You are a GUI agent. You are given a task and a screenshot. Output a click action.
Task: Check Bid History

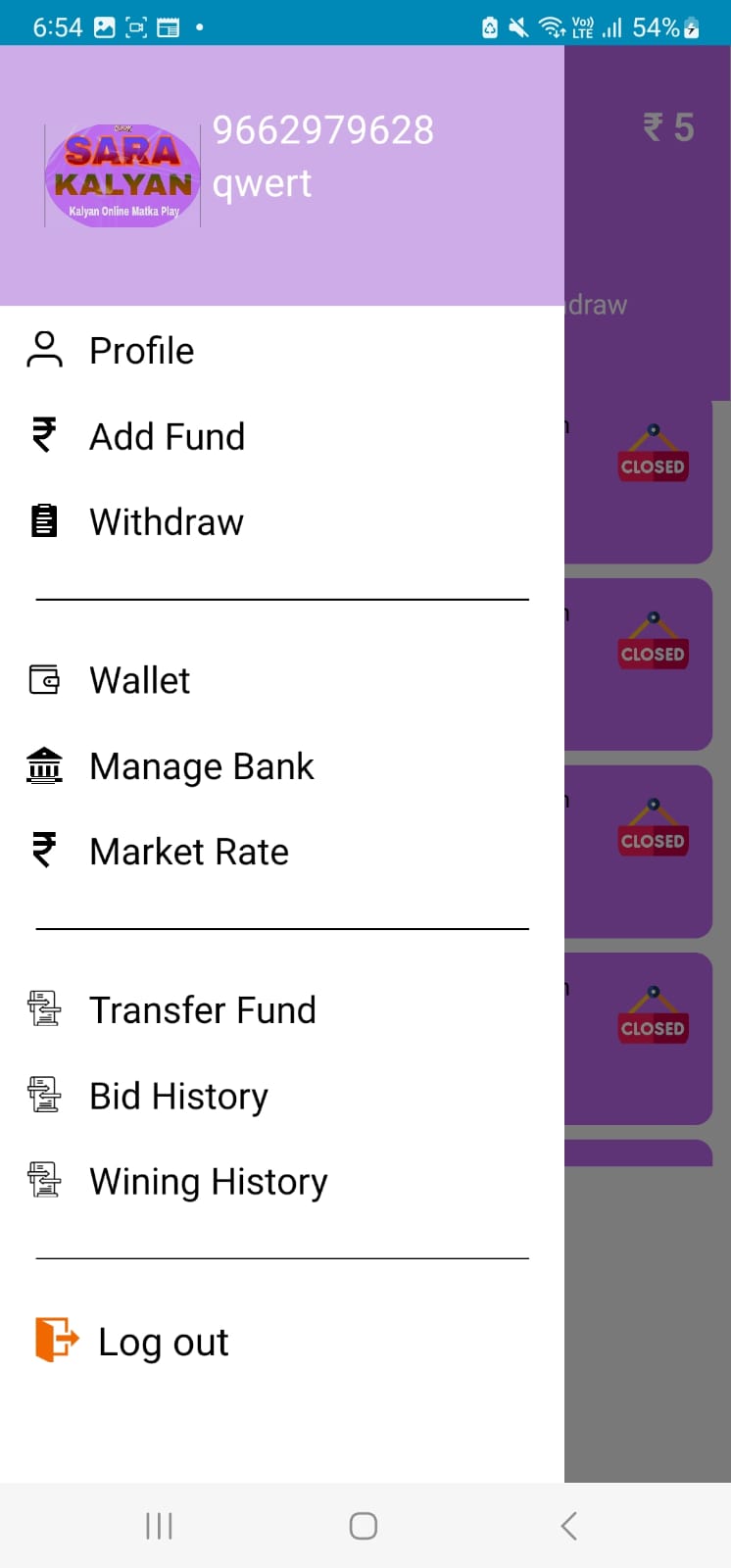click(178, 1096)
